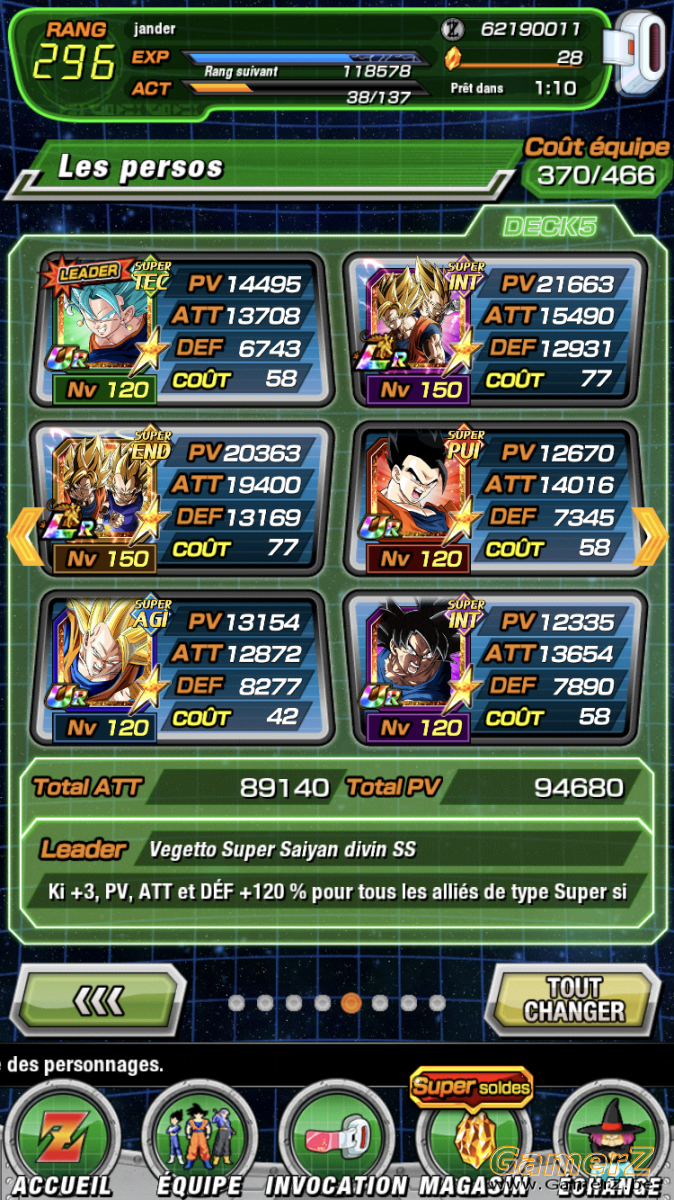Open the scouter device icon
Image resolution: width=674 pixels, height=1200 pixels.
point(641,56)
